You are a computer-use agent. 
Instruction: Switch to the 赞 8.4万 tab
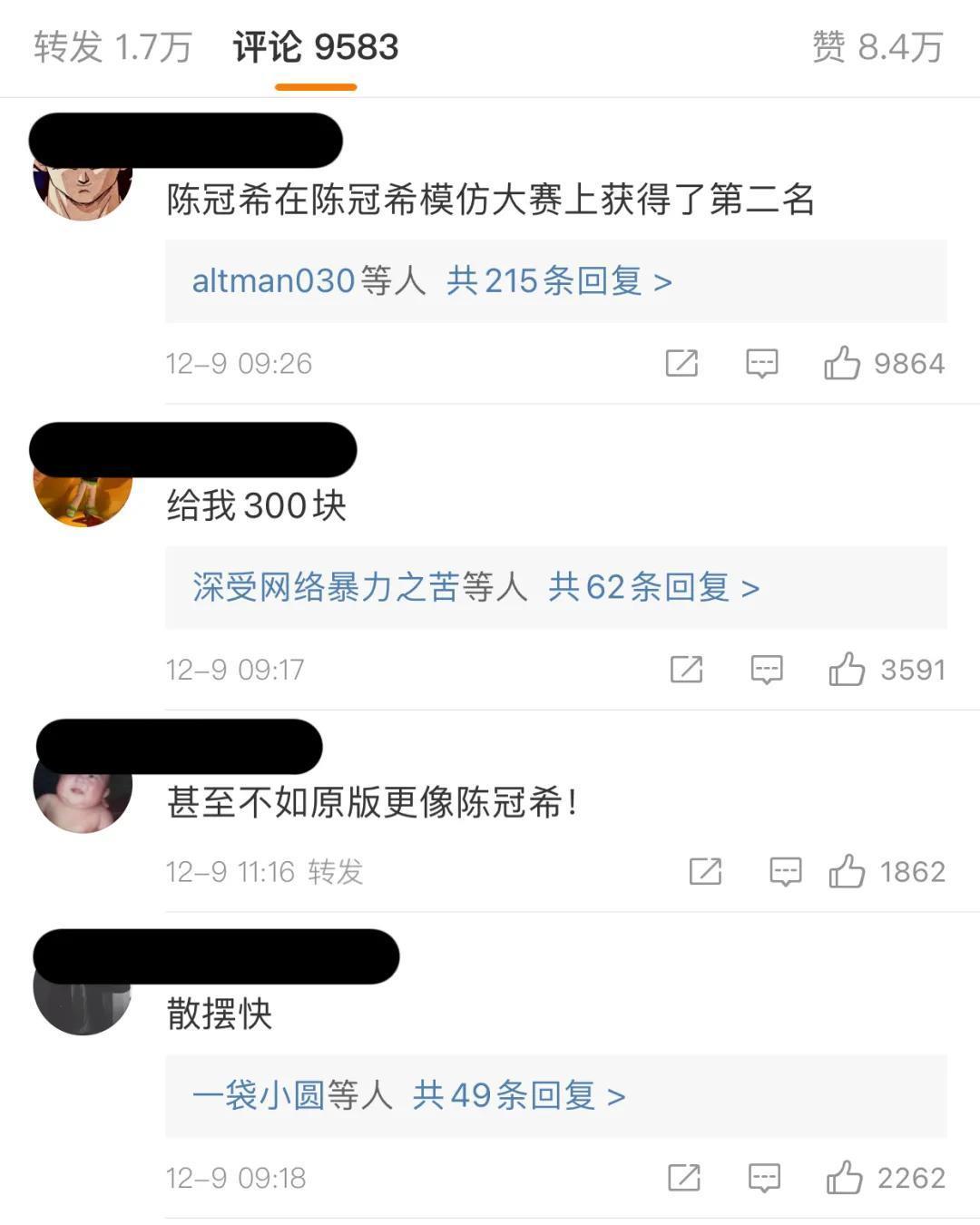pyautogui.click(x=877, y=47)
